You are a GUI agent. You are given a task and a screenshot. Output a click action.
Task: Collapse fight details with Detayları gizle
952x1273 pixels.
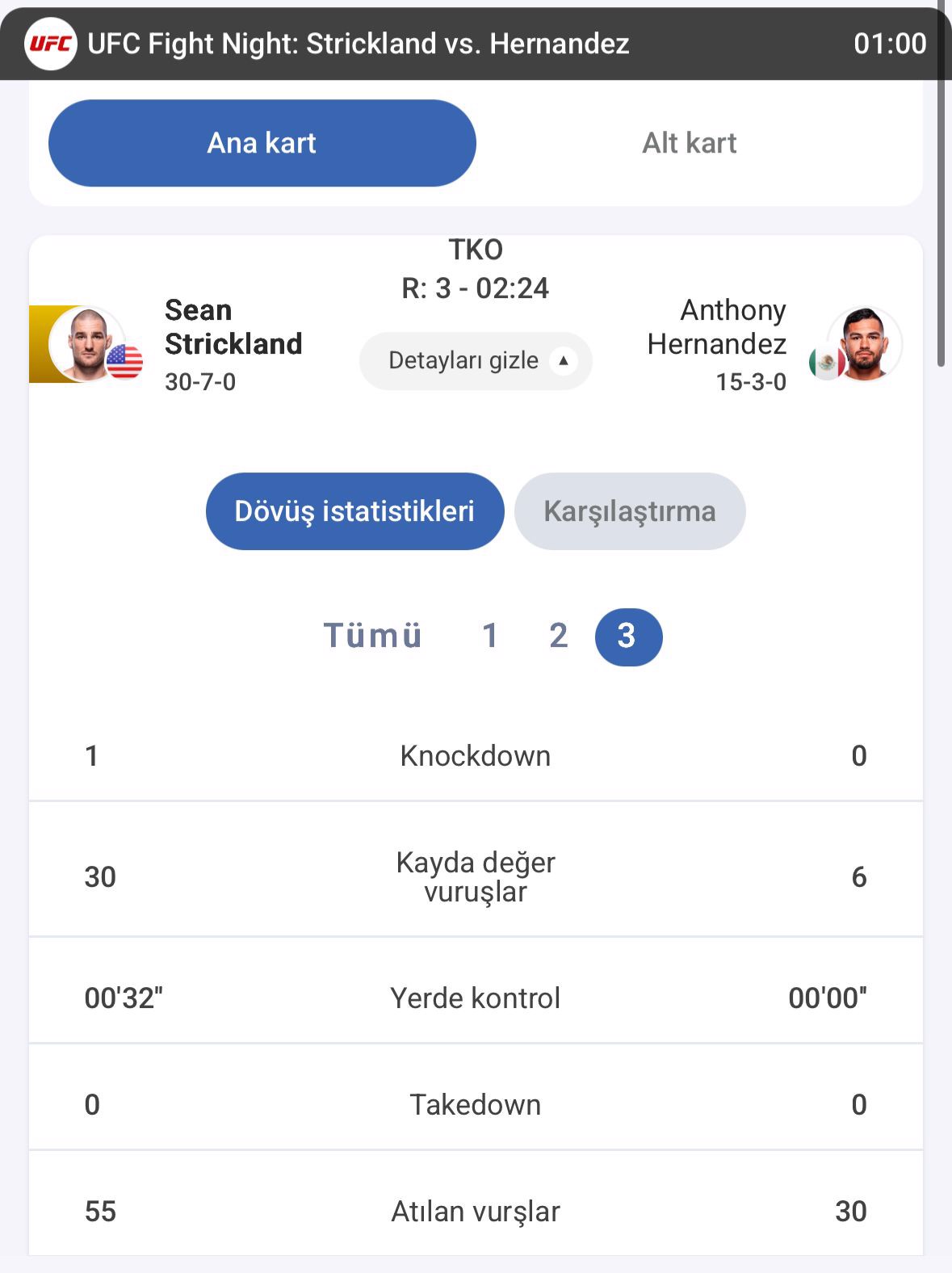[475, 360]
